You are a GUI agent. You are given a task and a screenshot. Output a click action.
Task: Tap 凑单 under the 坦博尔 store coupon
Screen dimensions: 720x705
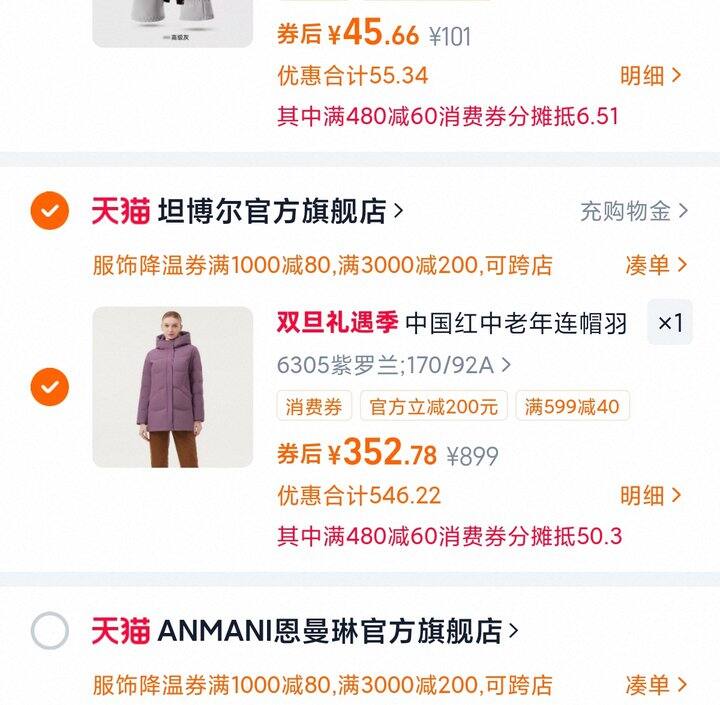656,265
